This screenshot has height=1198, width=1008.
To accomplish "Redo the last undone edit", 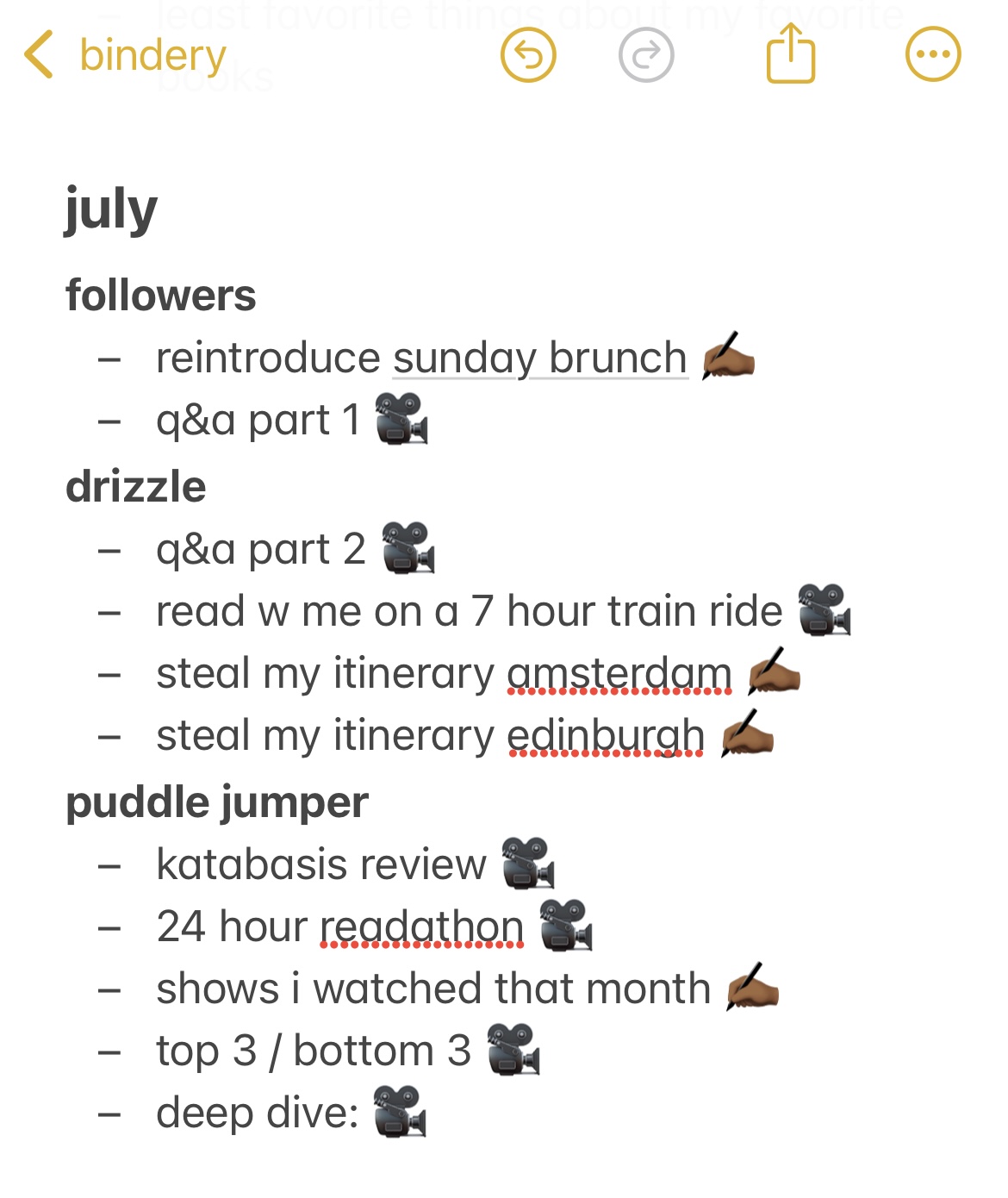I will (x=646, y=55).
